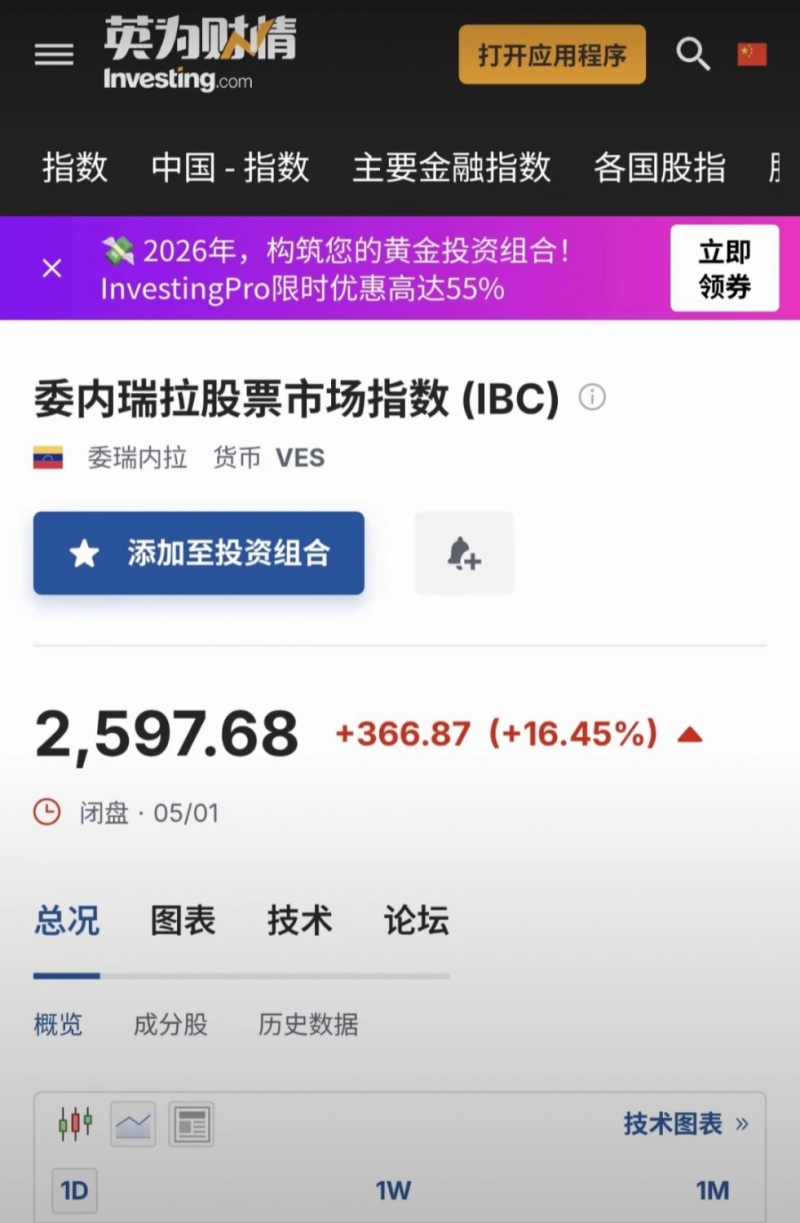Open 中国 - 指数 section
Image resolution: width=800 pixels, height=1223 pixels.
[230, 168]
